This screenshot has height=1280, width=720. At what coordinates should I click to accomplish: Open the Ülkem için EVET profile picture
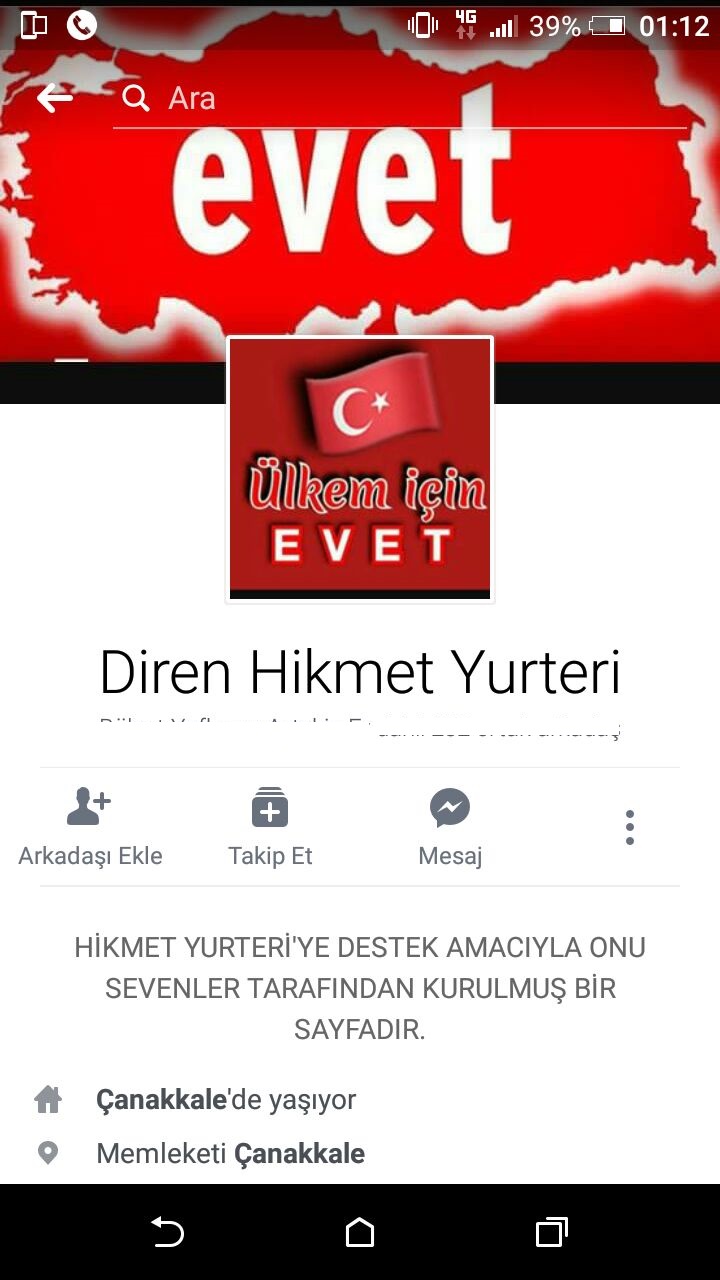(x=360, y=469)
